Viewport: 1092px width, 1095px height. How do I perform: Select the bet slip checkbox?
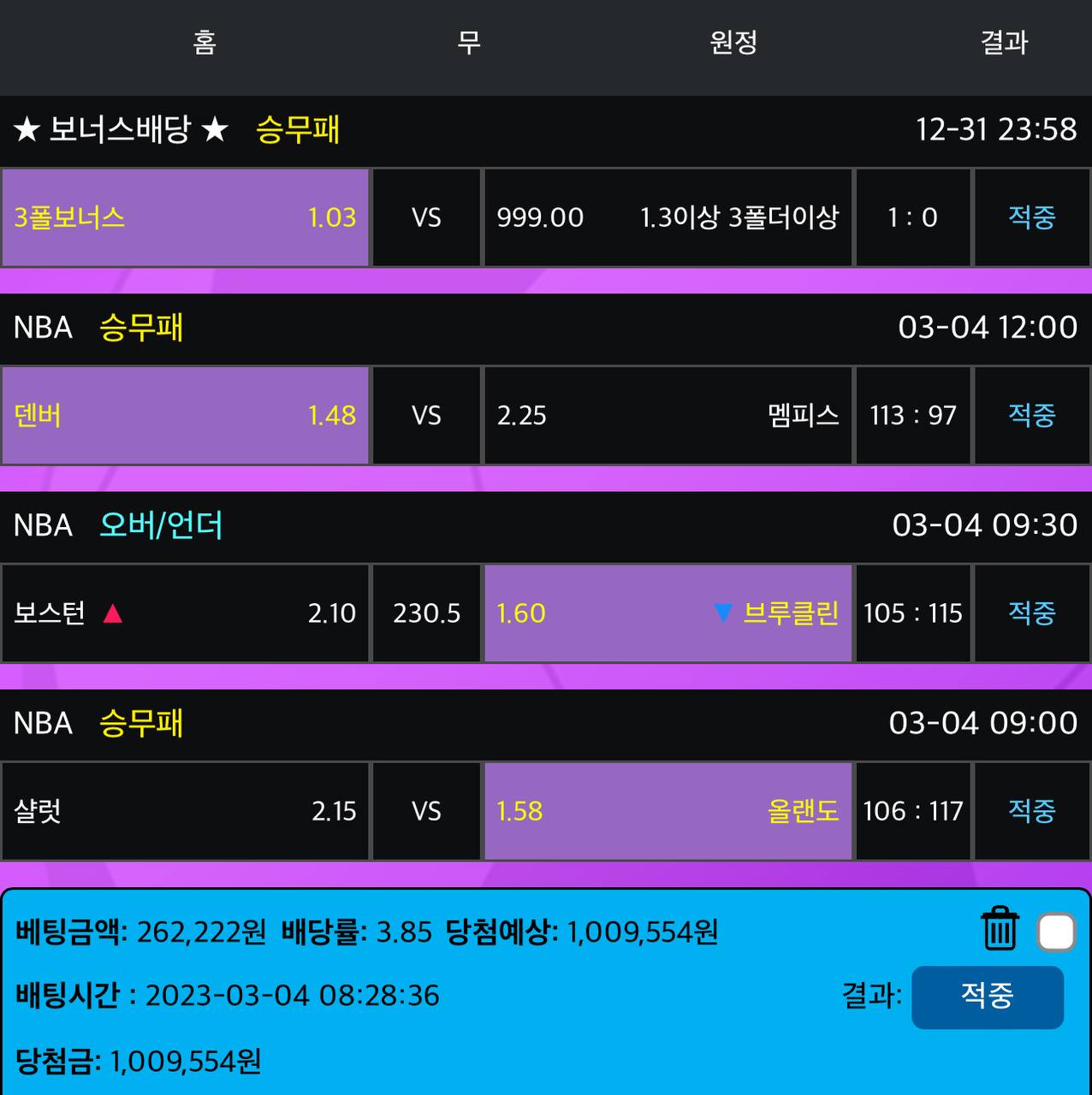click(1056, 932)
